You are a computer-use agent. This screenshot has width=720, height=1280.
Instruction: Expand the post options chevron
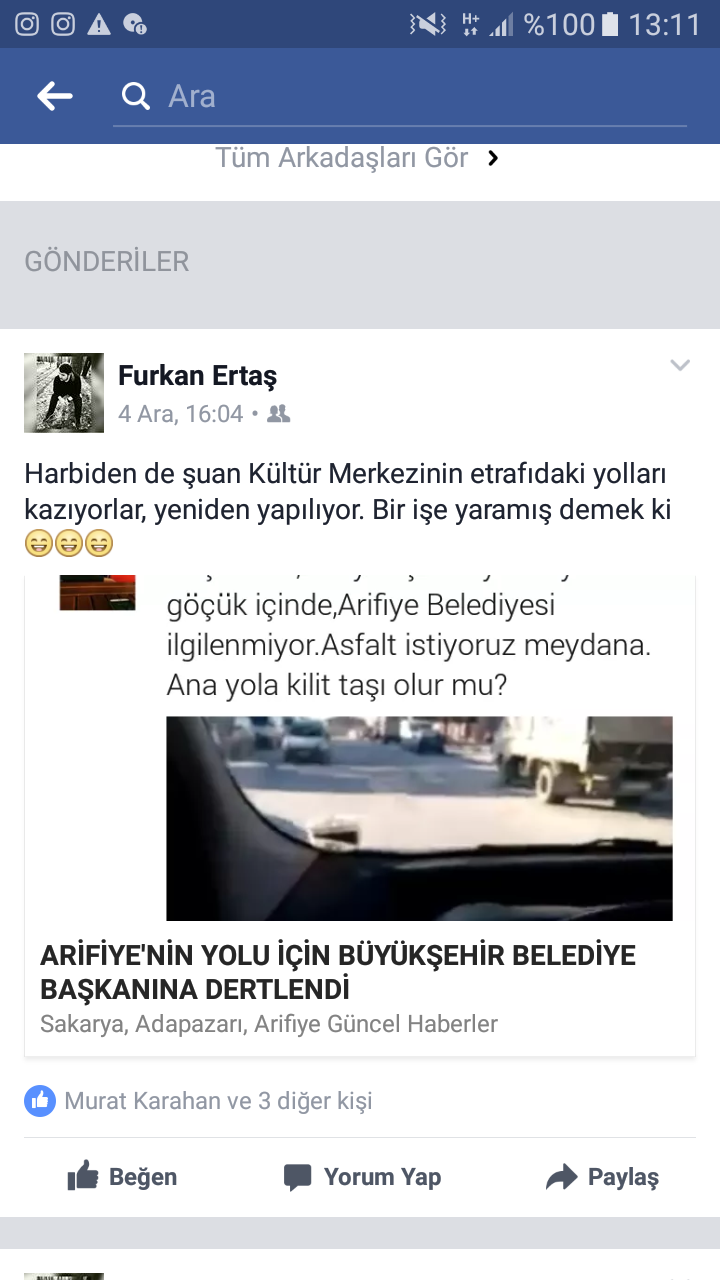(x=680, y=366)
